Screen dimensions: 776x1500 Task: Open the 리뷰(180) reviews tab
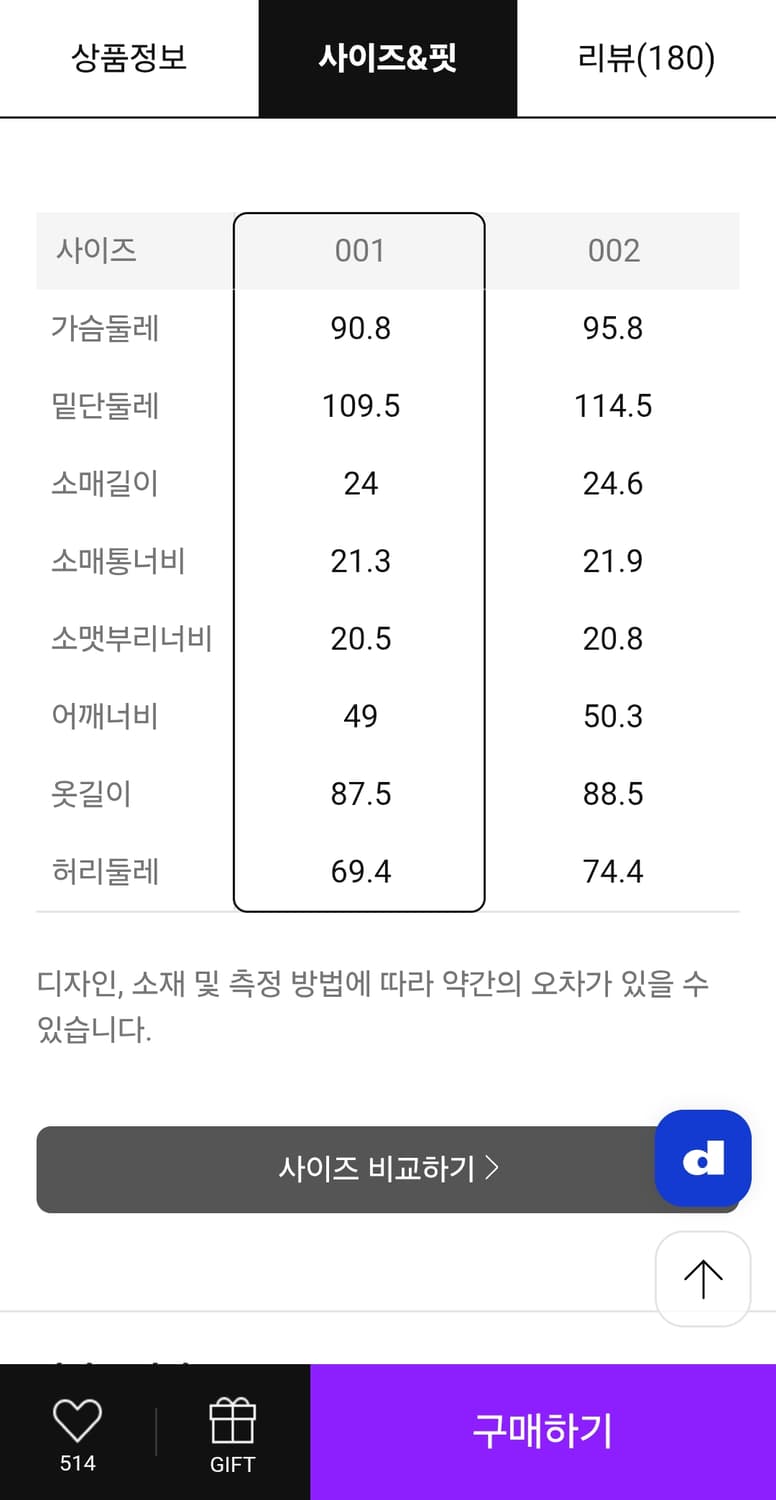[646, 58]
